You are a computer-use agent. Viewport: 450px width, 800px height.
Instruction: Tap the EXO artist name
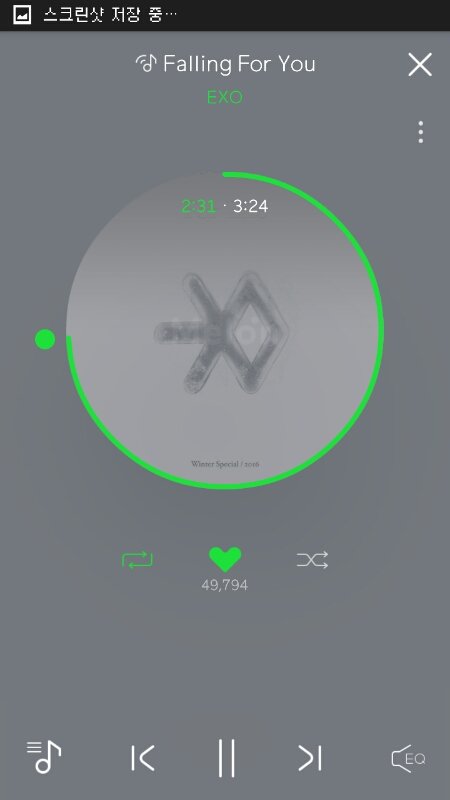point(225,97)
